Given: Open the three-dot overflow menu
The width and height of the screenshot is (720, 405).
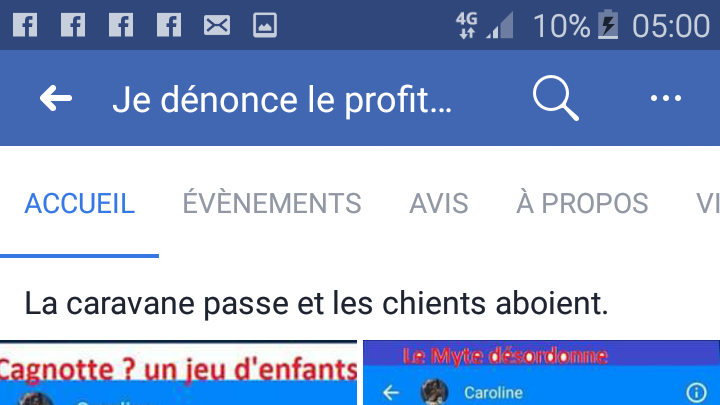Looking at the screenshot, I should pos(665,98).
